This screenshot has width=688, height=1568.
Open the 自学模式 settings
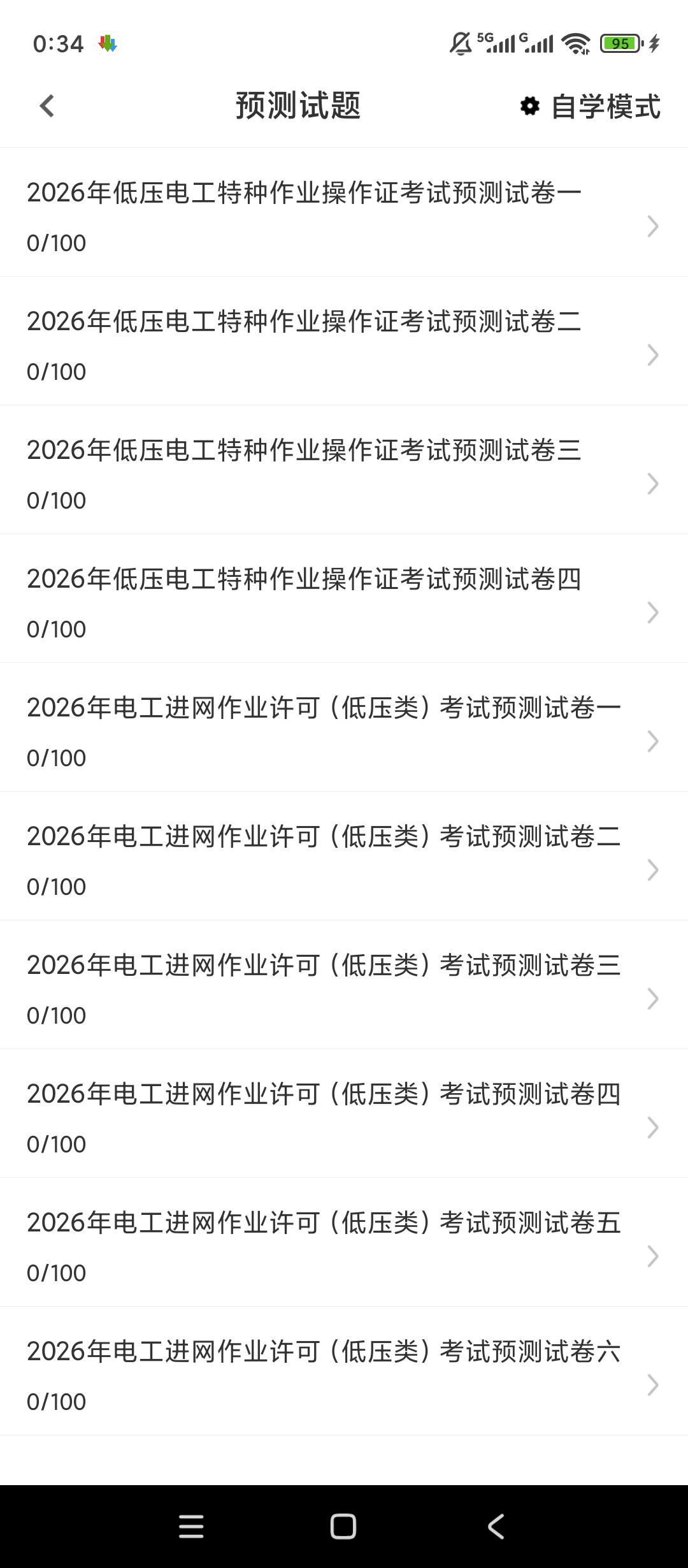point(590,106)
